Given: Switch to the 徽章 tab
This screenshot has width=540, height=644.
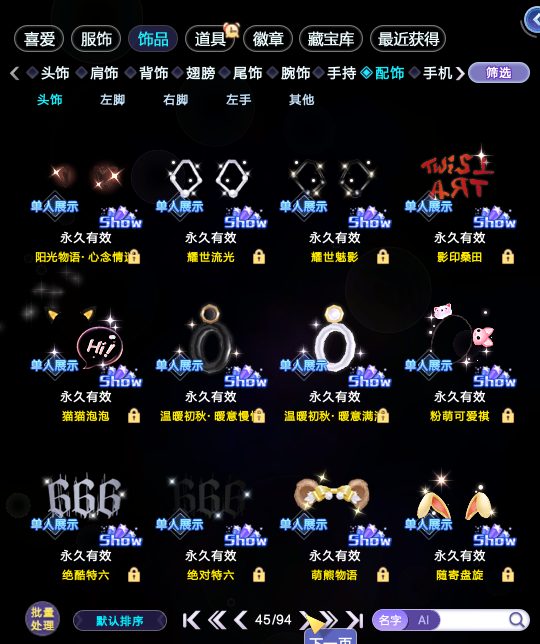Looking at the screenshot, I should coord(268,39).
